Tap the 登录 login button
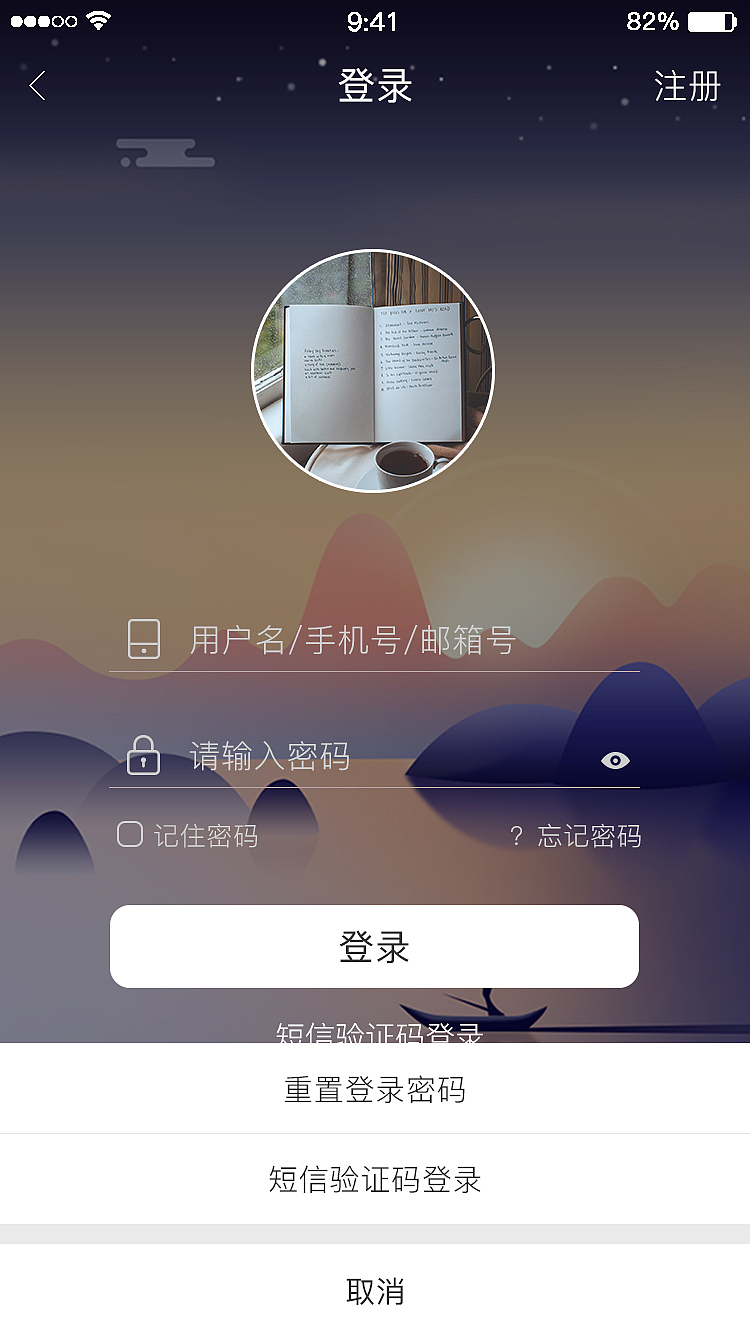This screenshot has height=1334, width=750. pyautogui.click(x=375, y=946)
